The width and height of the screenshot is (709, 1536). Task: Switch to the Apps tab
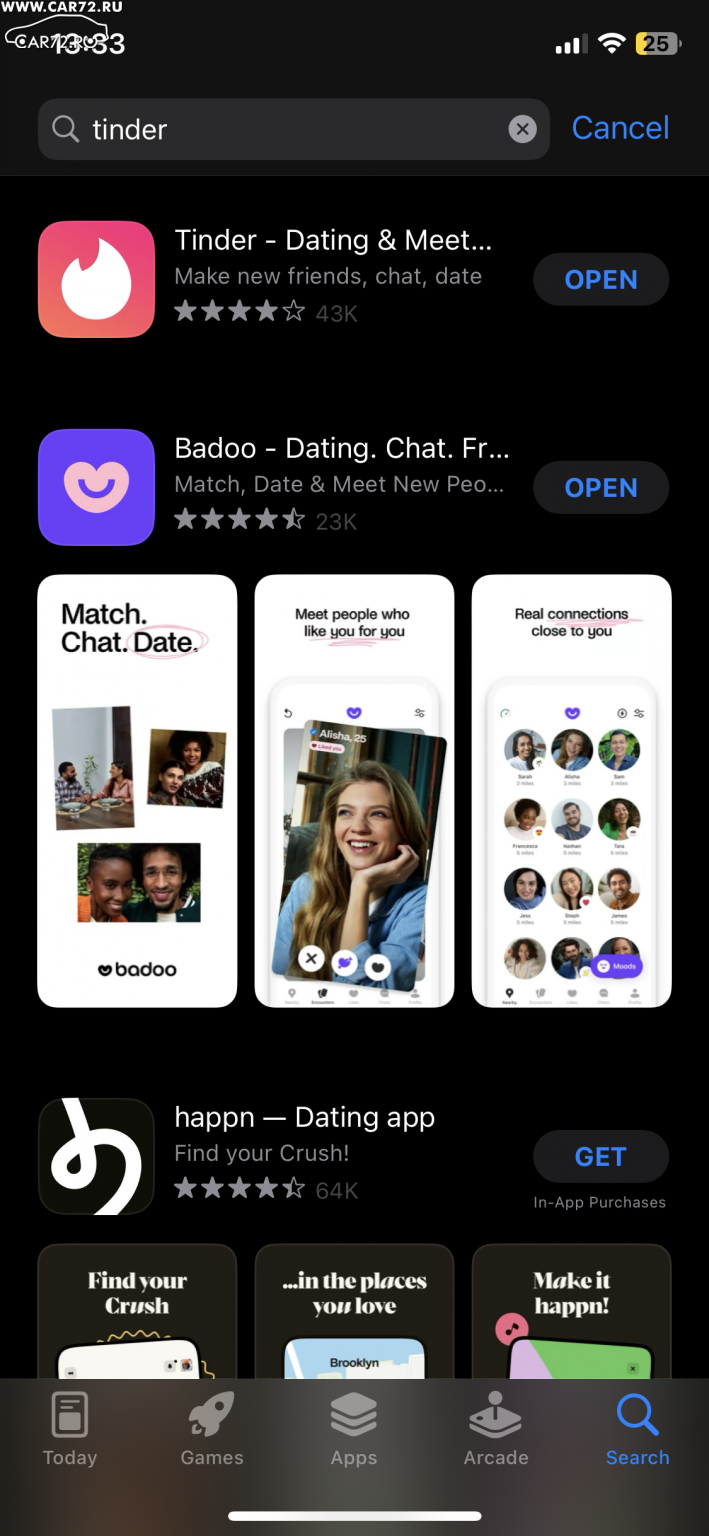pos(354,1429)
